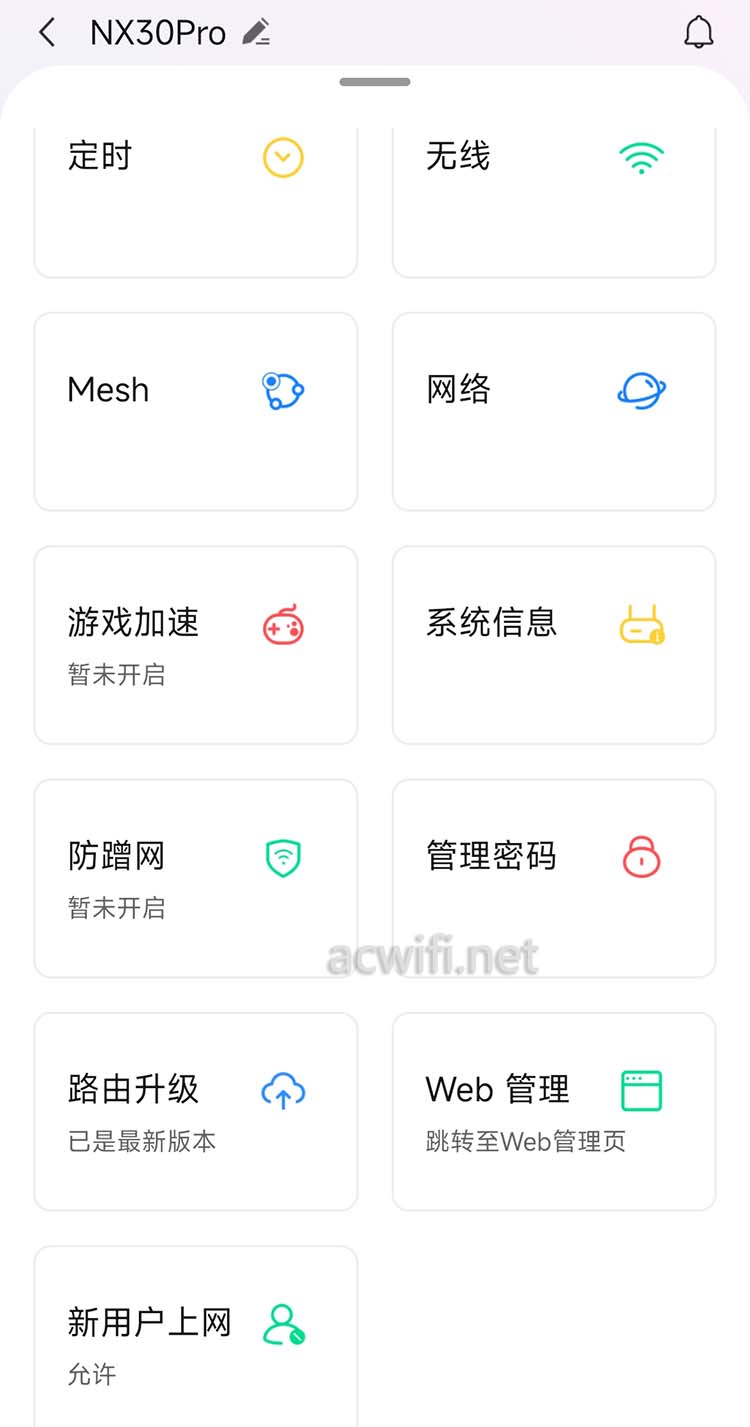Open the 新用户上网 card
This screenshot has width=750, height=1427.
coord(196,1336)
